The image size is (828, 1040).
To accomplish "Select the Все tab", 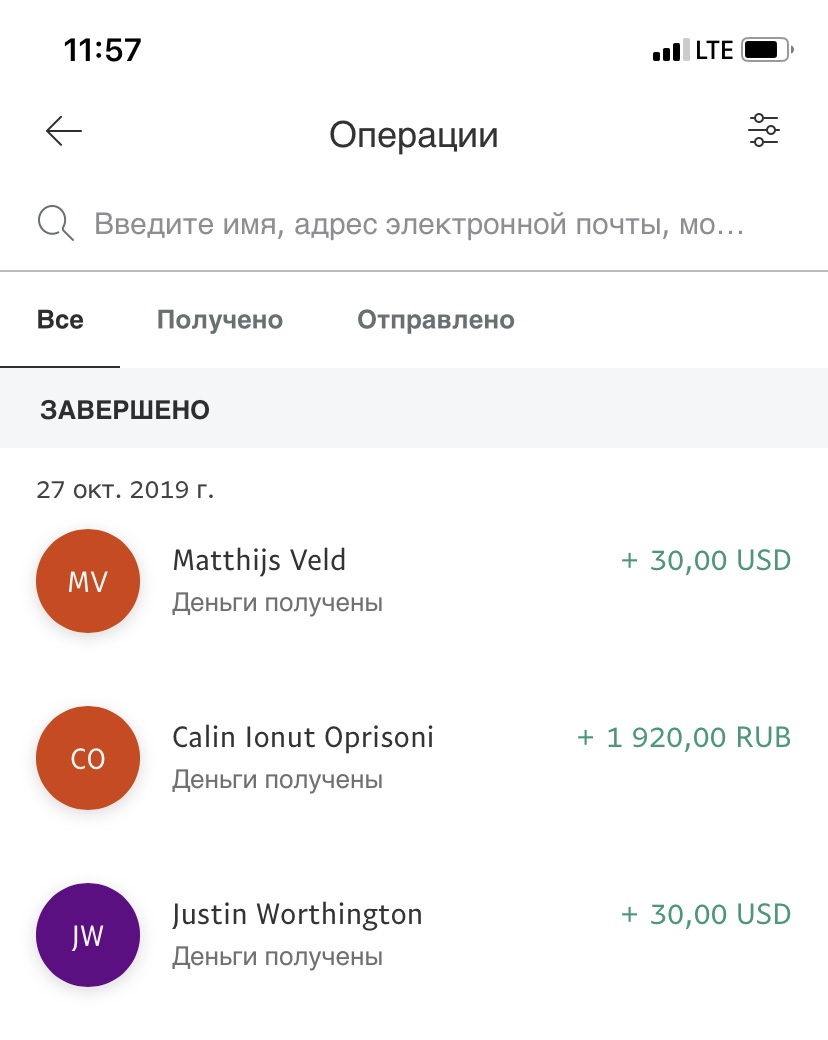I will click(x=60, y=320).
